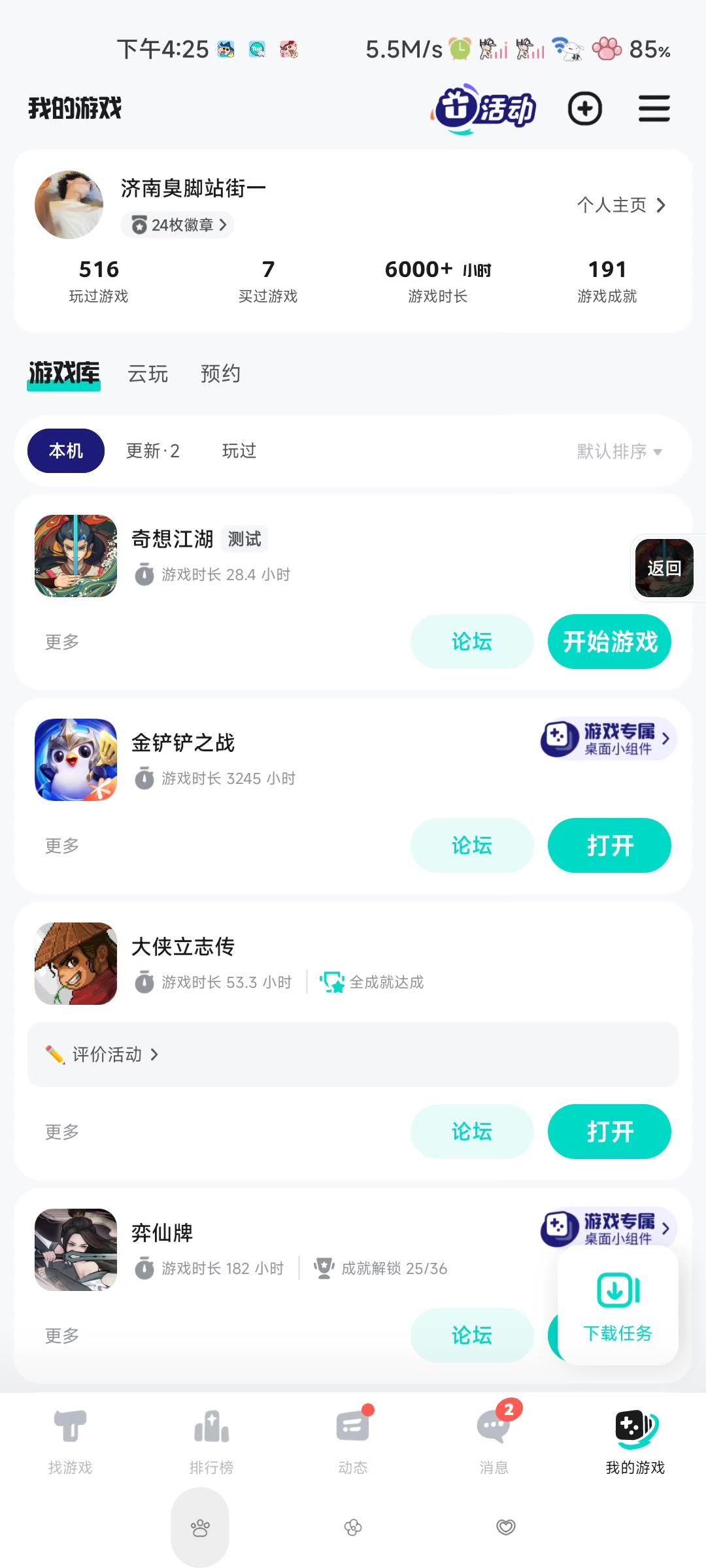
Task: View the 24枚徽章 badges
Action: click(178, 225)
